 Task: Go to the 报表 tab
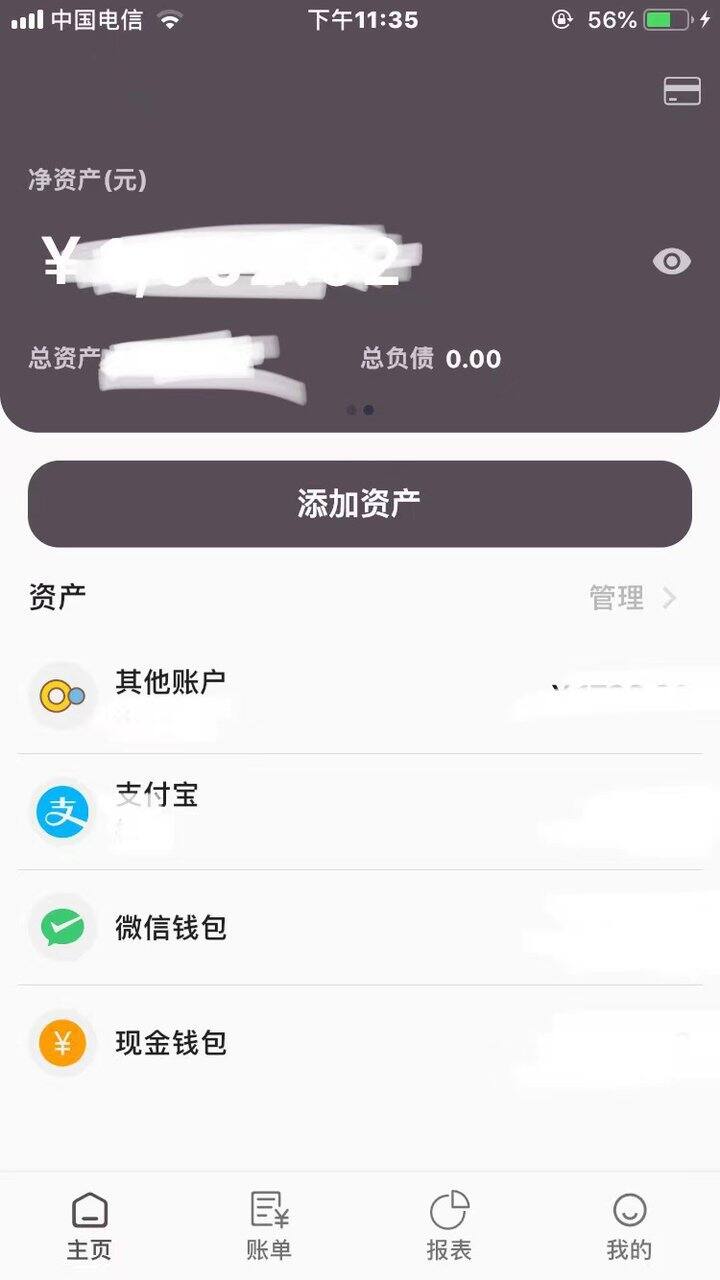(449, 1226)
